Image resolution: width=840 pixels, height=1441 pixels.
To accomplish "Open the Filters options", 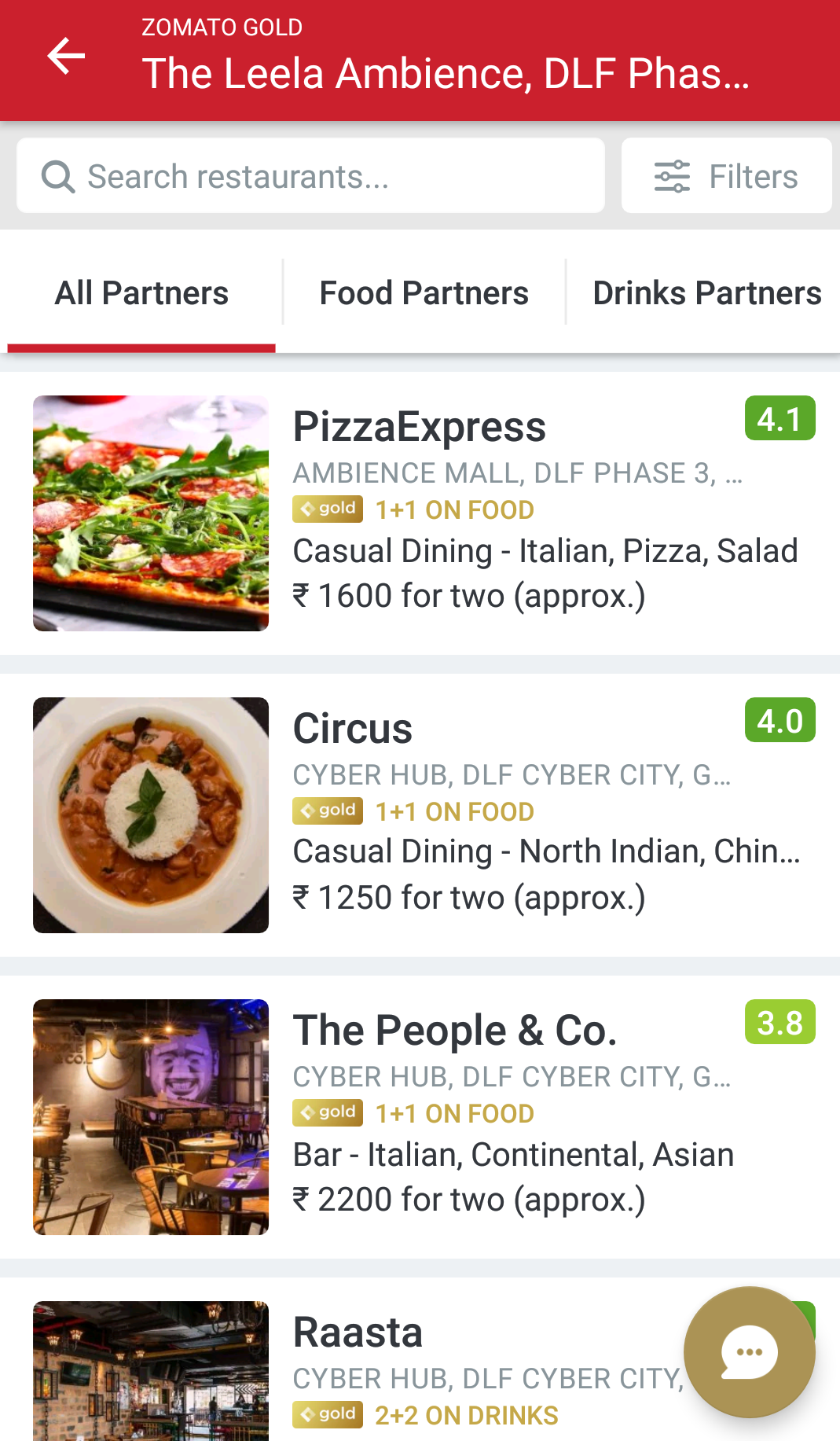I will coord(726,176).
